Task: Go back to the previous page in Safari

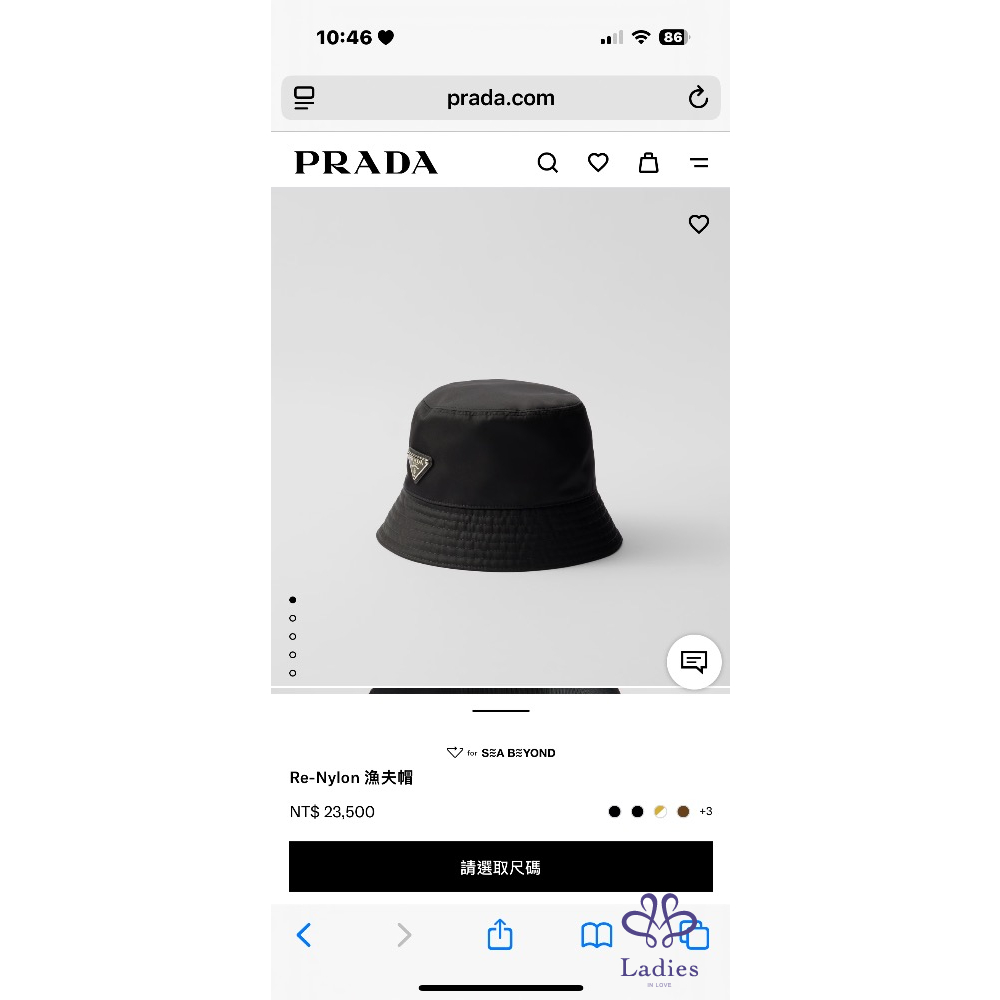Action: click(x=304, y=935)
